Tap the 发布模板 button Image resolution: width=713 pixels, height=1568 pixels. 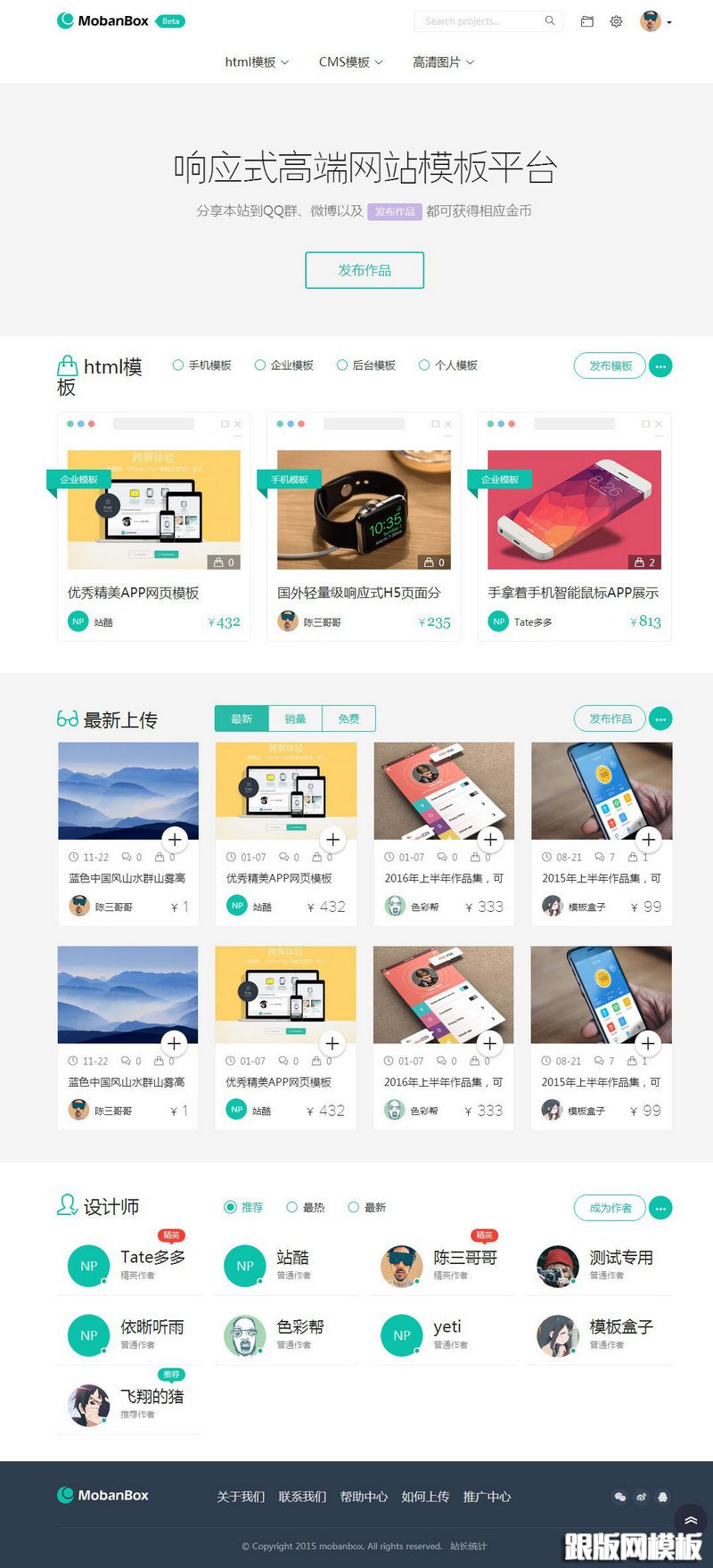click(611, 365)
